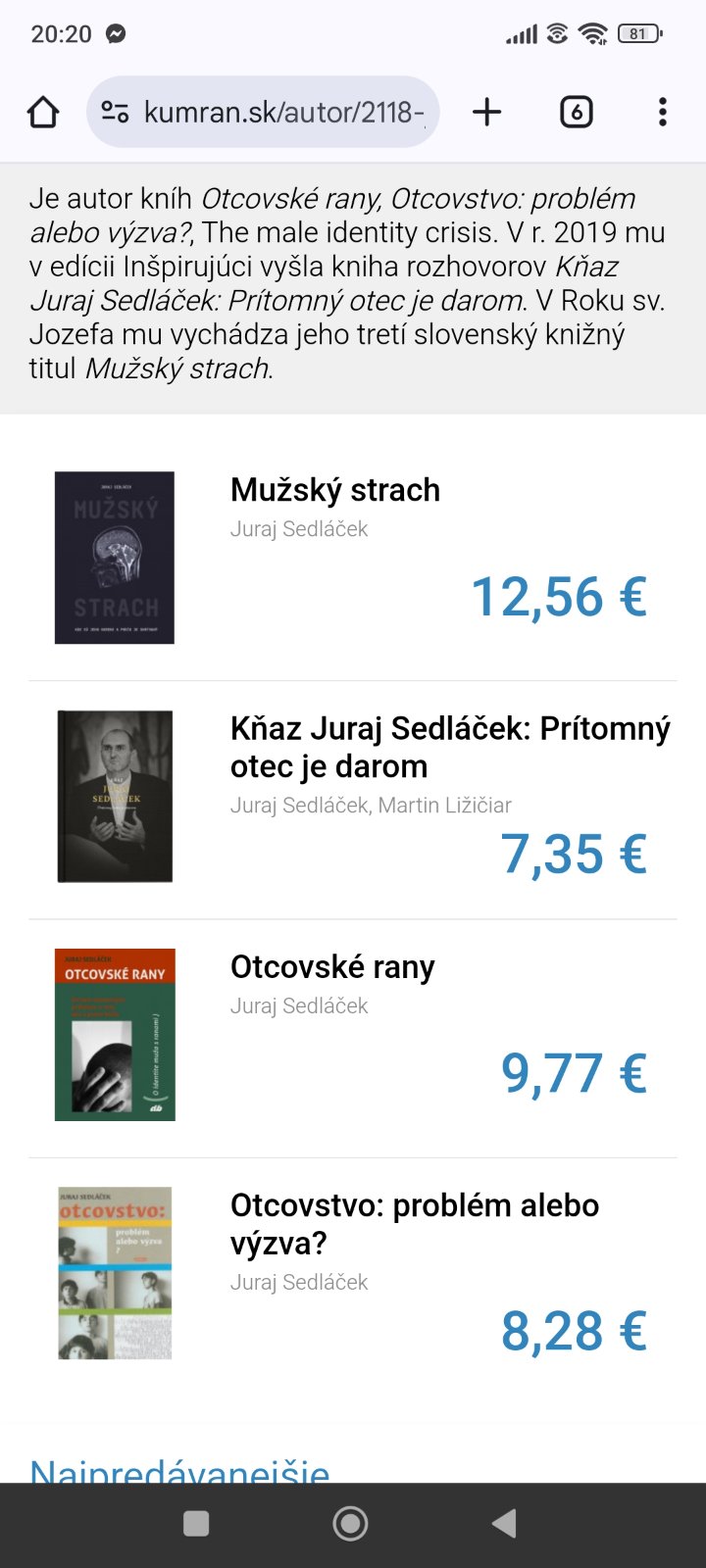The image size is (706, 1568).
Task: Show the open tabs switcher
Action: 576,113
